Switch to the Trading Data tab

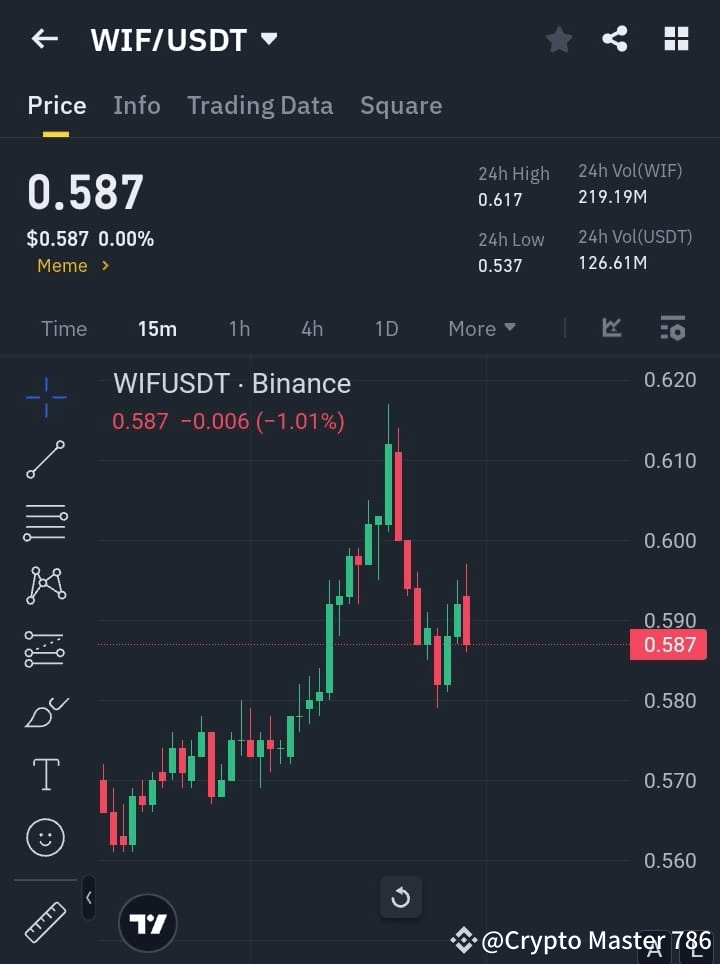pyautogui.click(x=260, y=105)
